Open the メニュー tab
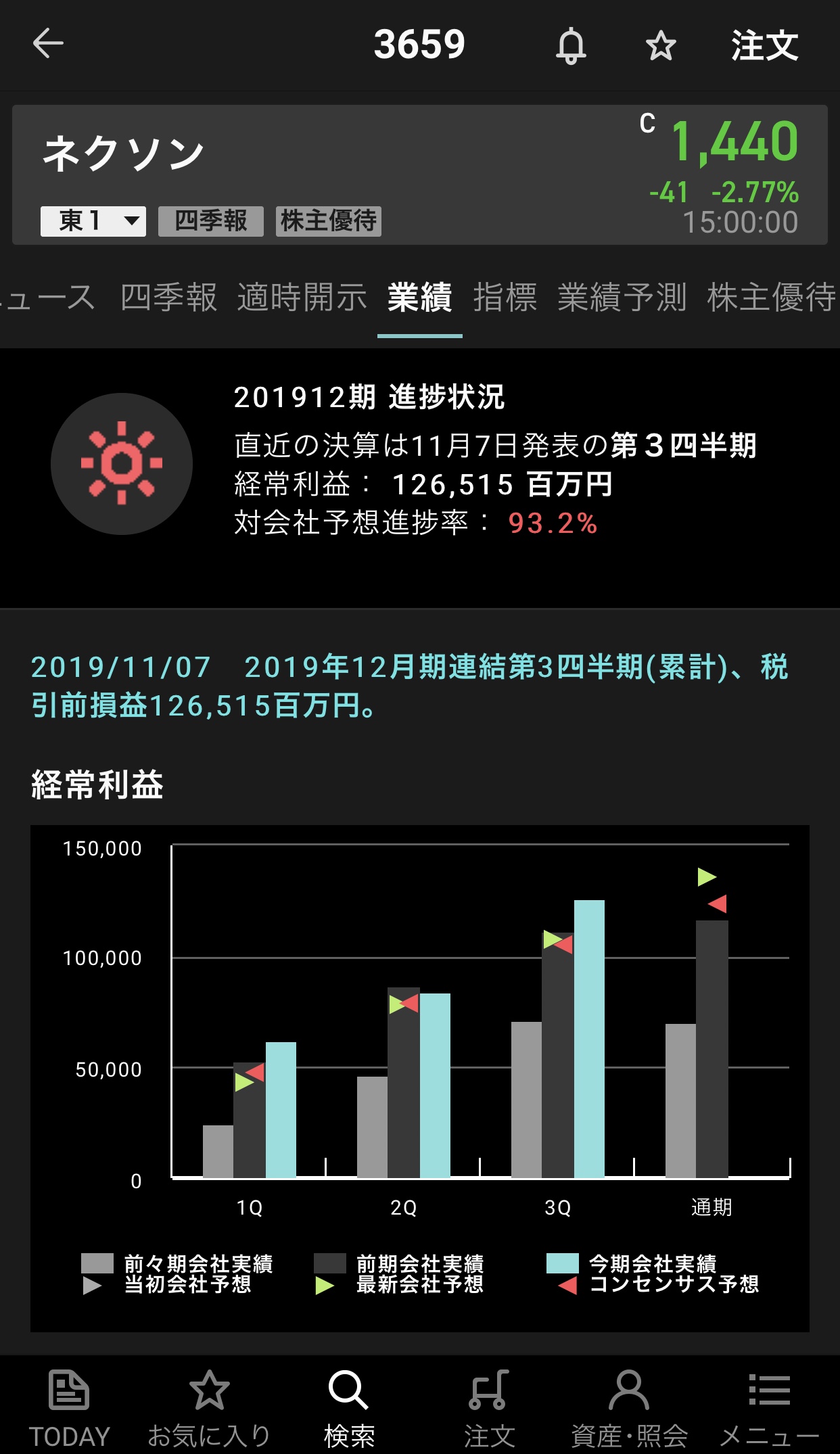This screenshot has height=1454, width=840. click(769, 1407)
